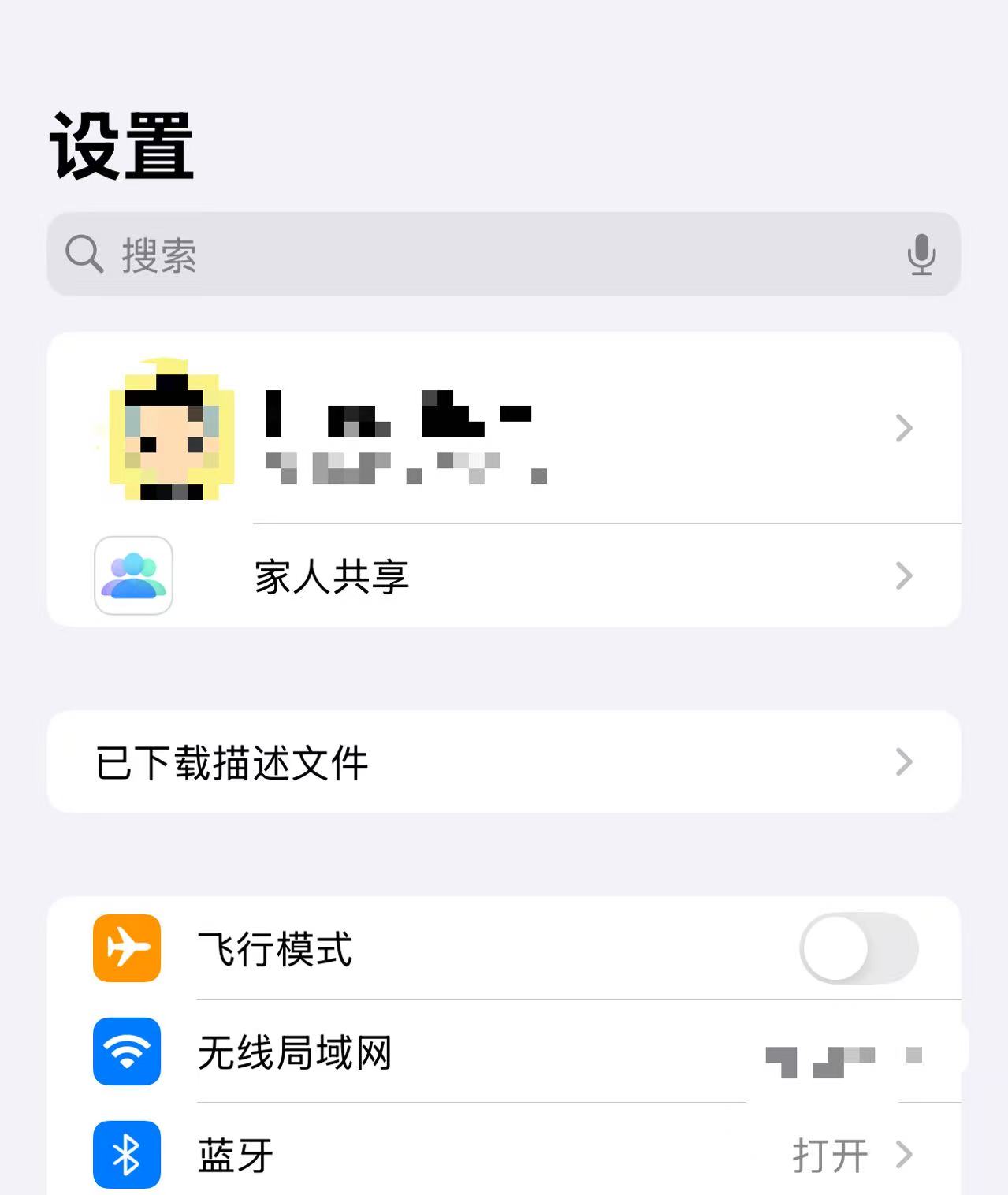Expand 已下载描述文件 with the chevron
1008x1195 pixels.
point(903,761)
